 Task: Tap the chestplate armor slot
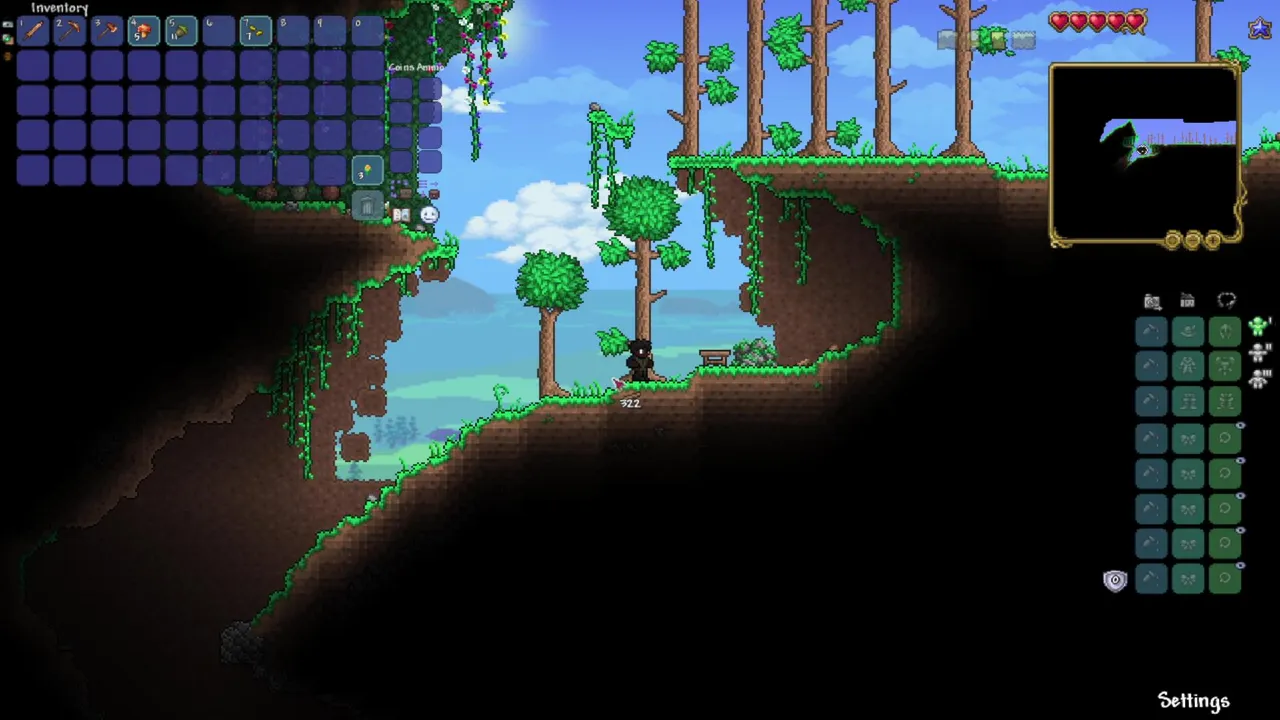click(x=1225, y=367)
